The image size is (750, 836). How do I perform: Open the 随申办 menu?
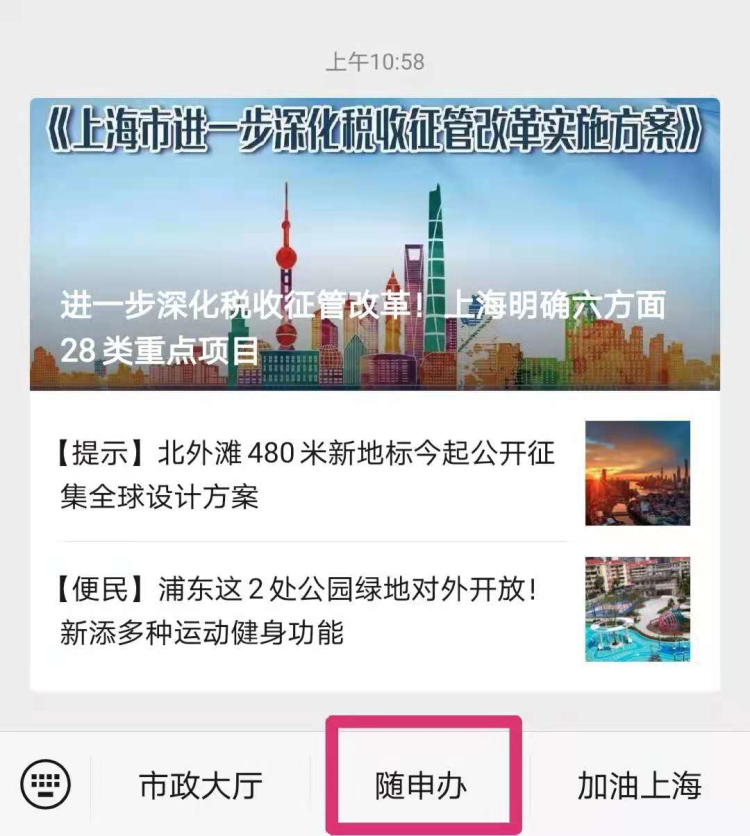click(x=422, y=785)
